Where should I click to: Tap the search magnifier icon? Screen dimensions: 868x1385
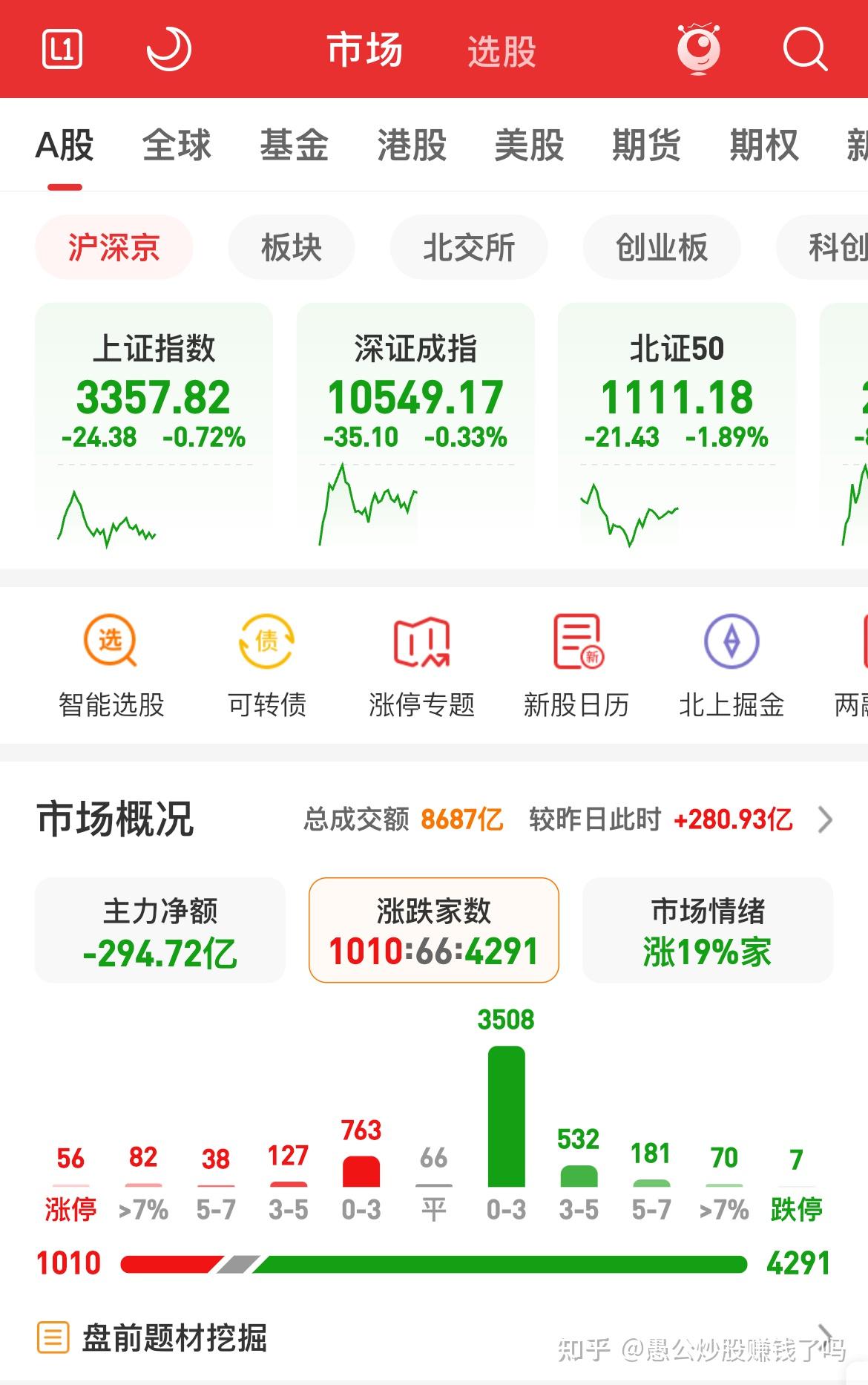pos(806,50)
